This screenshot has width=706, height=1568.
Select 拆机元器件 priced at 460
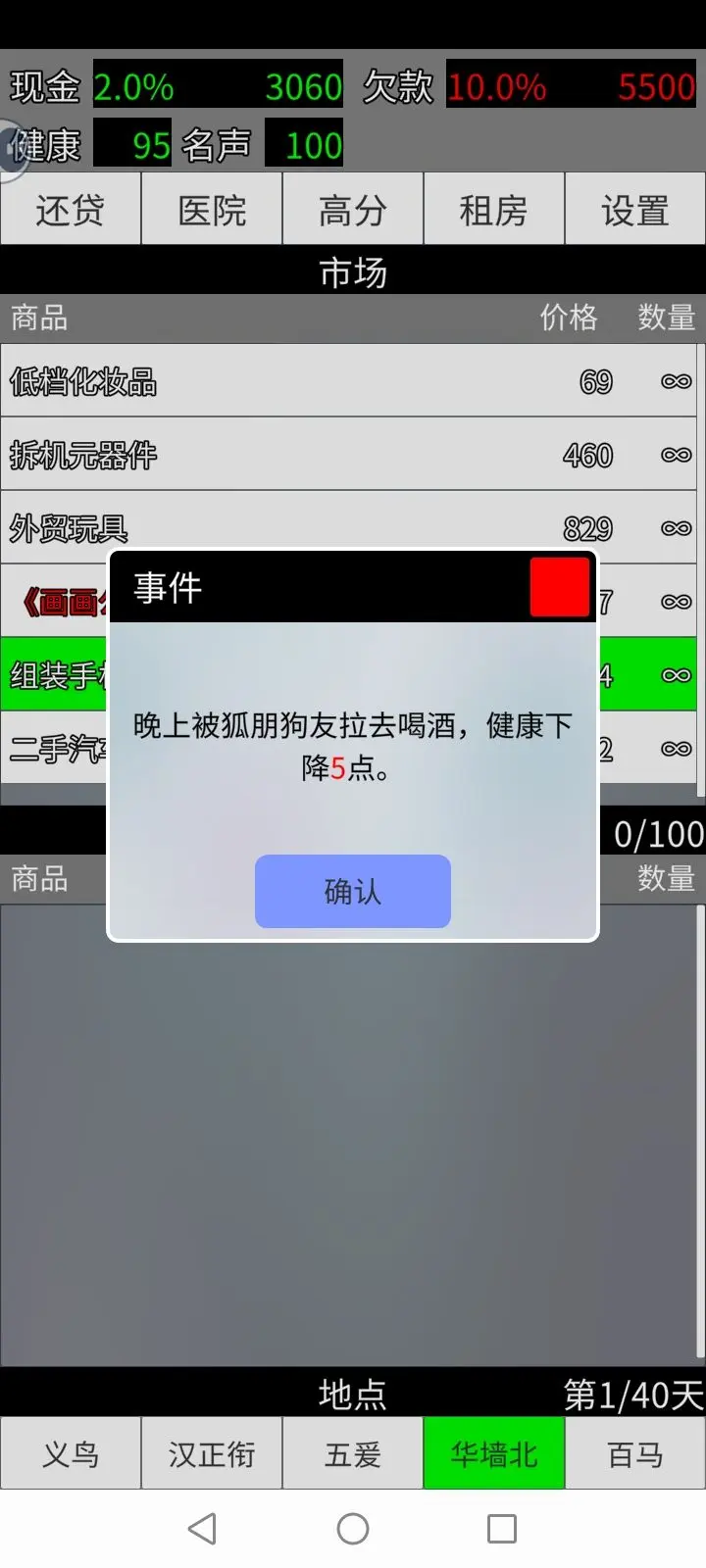353,454
